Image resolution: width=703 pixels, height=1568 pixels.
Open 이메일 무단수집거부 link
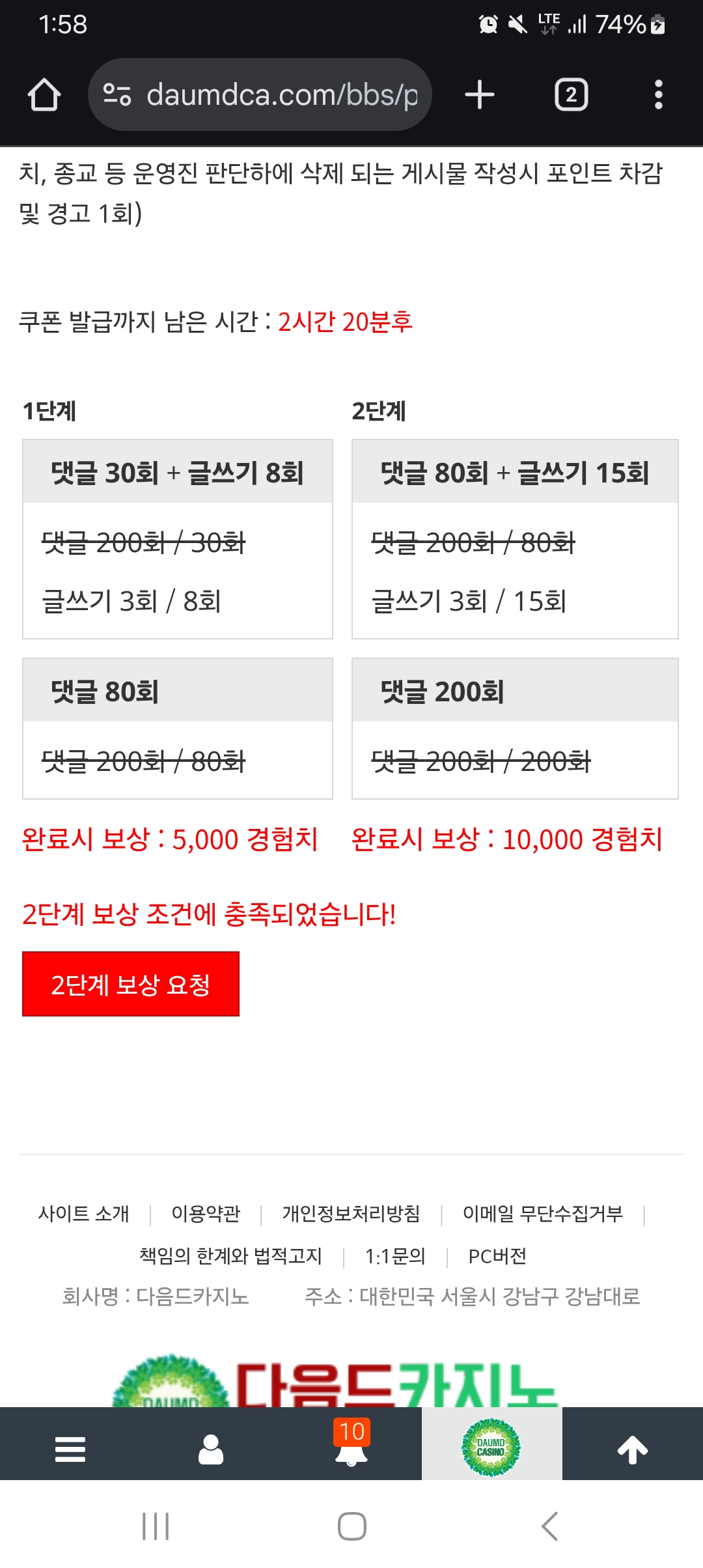[542, 1214]
